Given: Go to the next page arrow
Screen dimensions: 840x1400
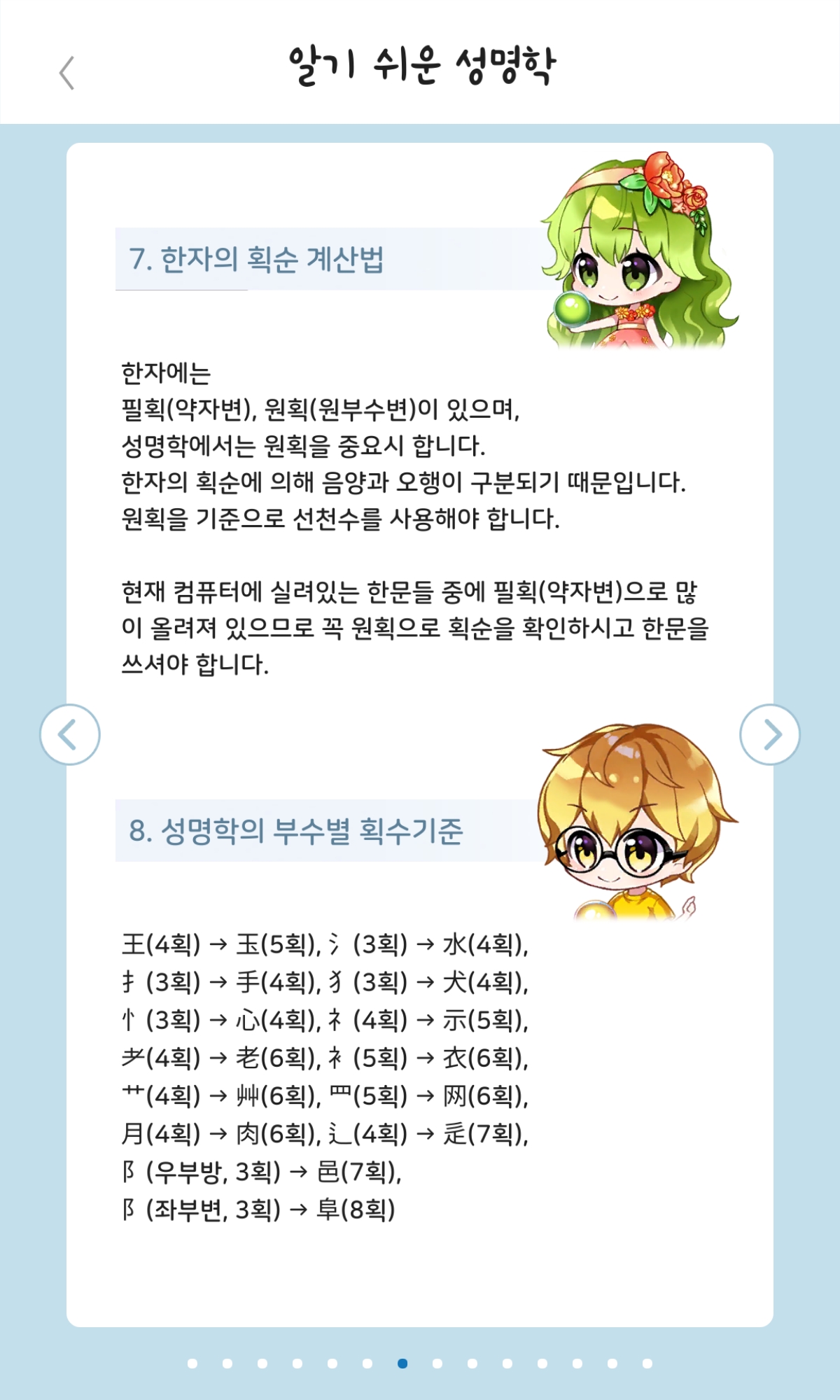Looking at the screenshot, I should [770, 734].
